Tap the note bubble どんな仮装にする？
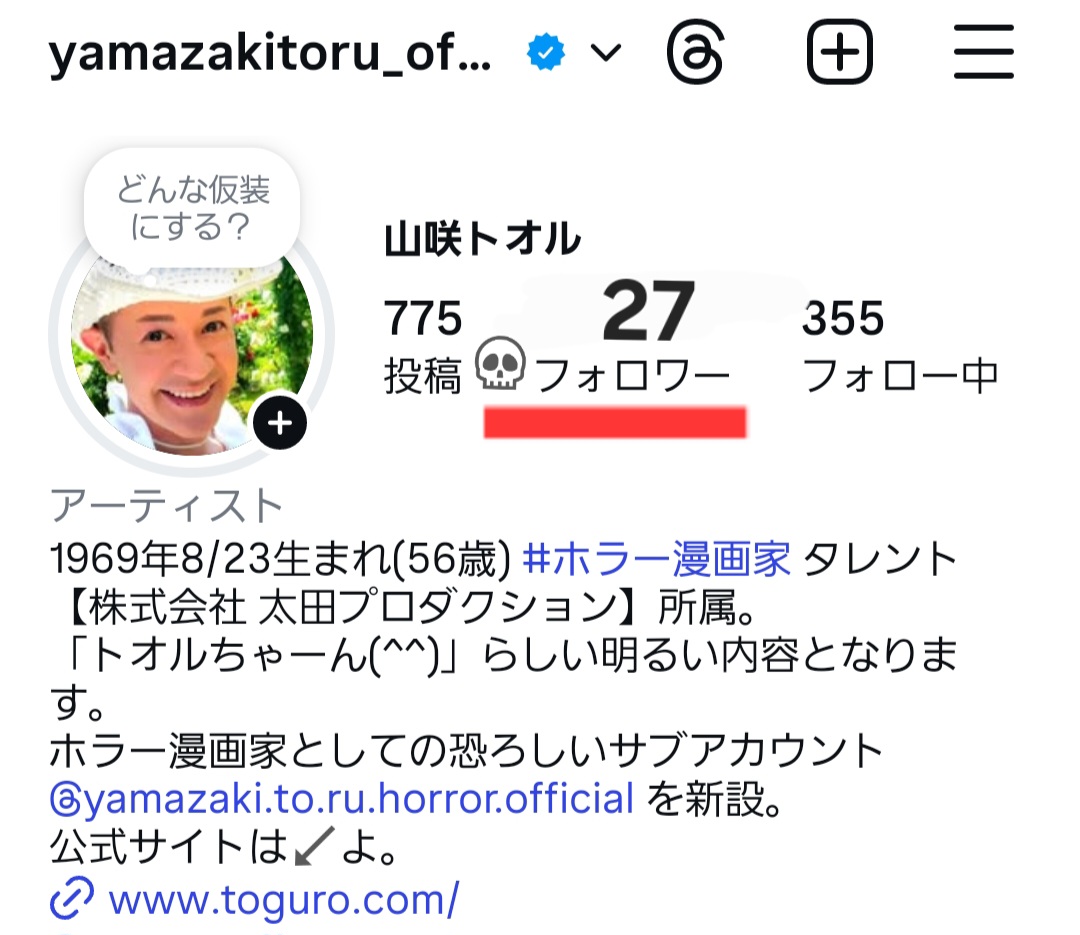Image resolution: width=1080 pixels, height=935 pixels. click(x=193, y=208)
